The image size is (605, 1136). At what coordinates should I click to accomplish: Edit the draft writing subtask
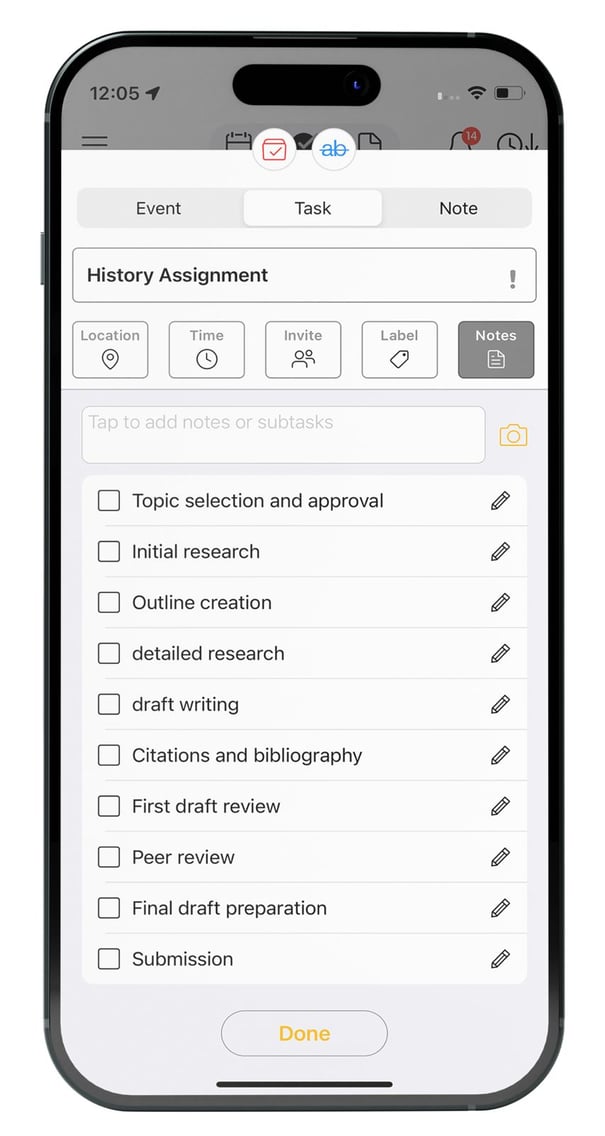501,705
